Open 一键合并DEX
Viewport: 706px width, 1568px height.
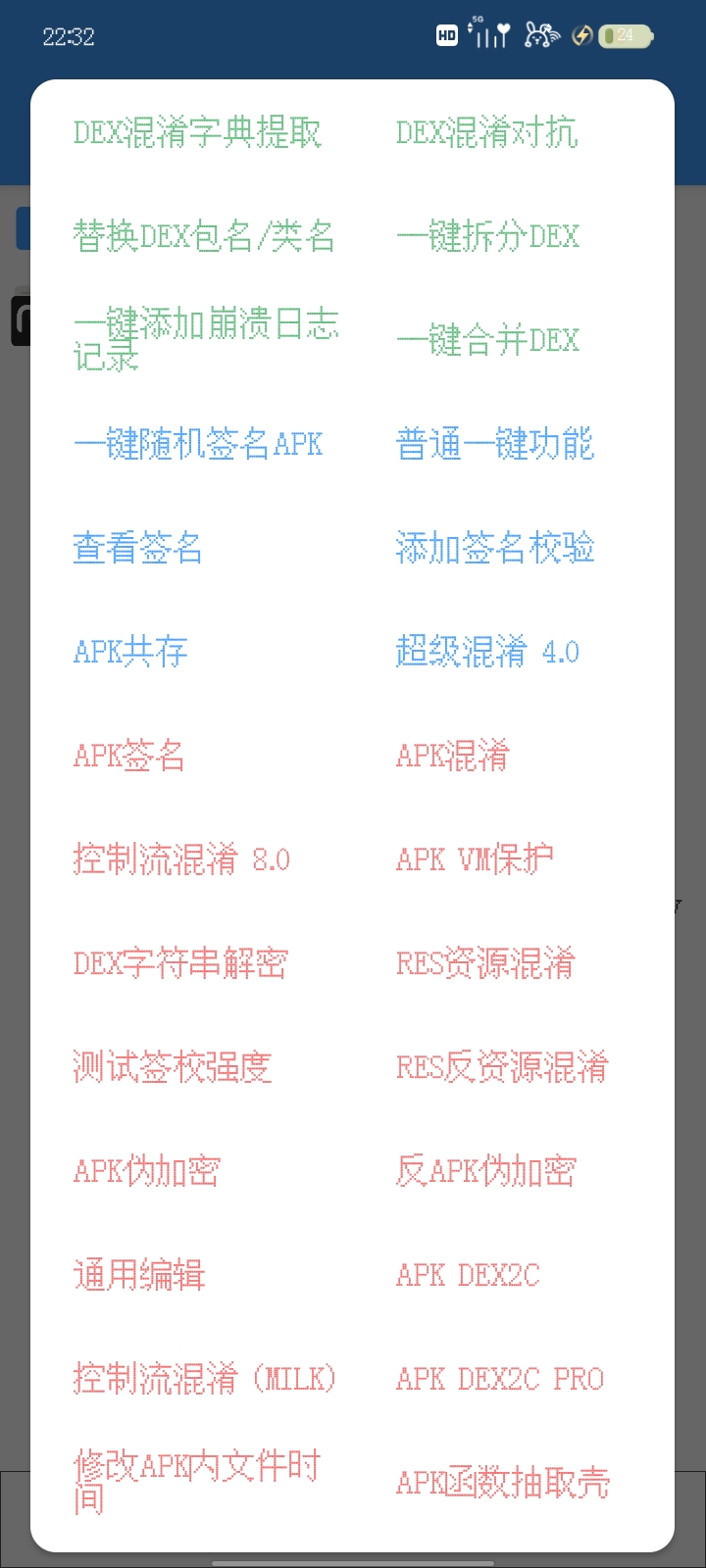tap(487, 340)
